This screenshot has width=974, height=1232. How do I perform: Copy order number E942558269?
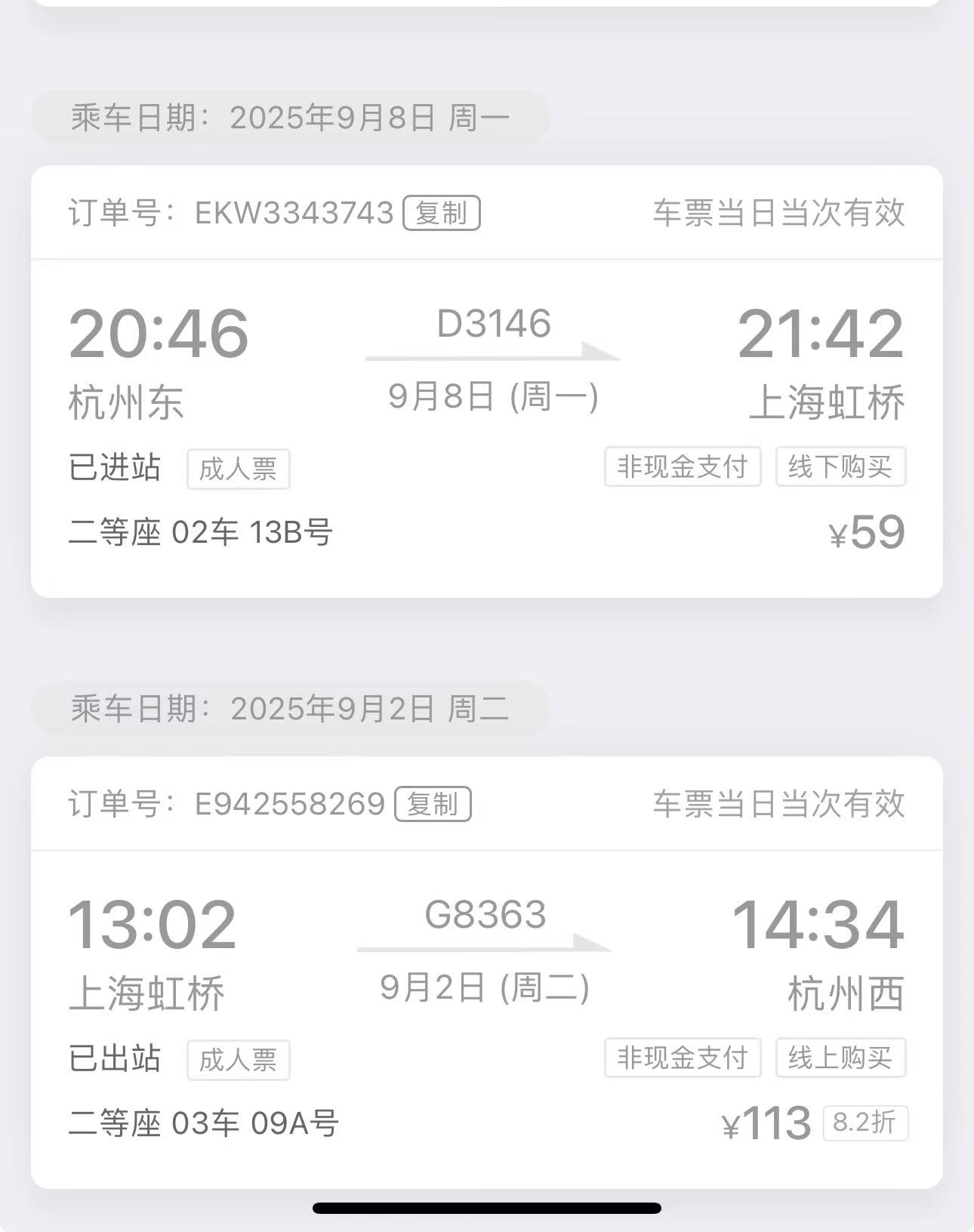[433, 804]
